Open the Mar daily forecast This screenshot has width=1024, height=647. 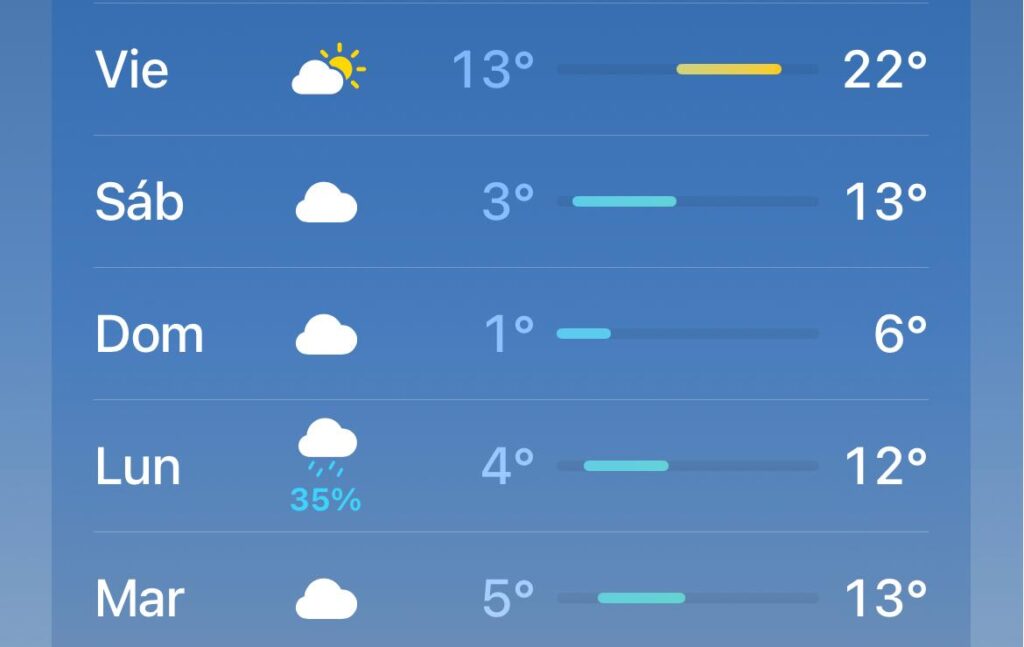[510, 598]
